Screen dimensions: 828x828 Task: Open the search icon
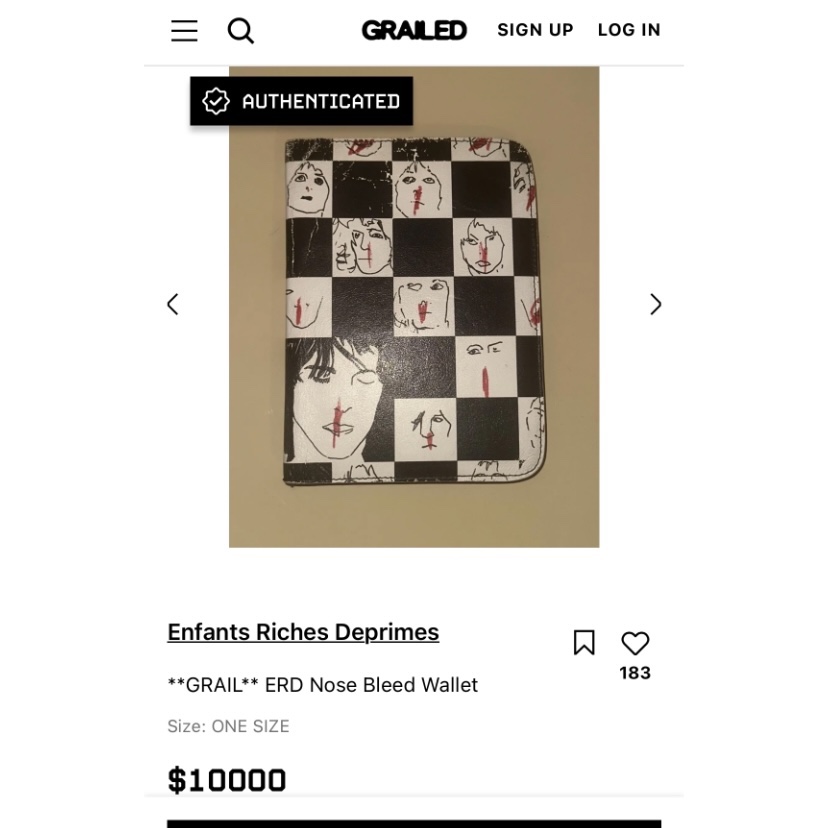(241, 31)
